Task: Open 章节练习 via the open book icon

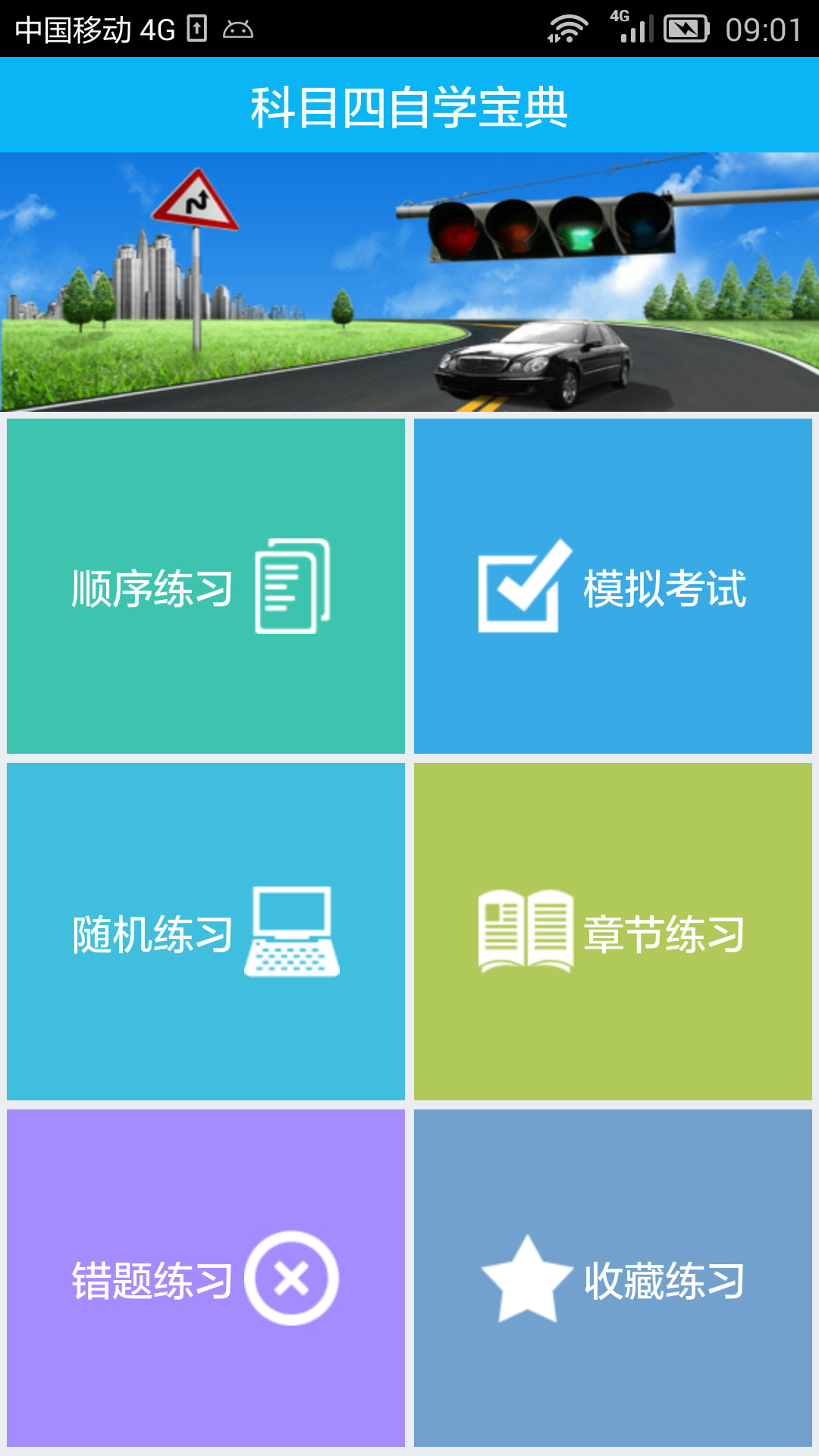Action: coord(525,933)
